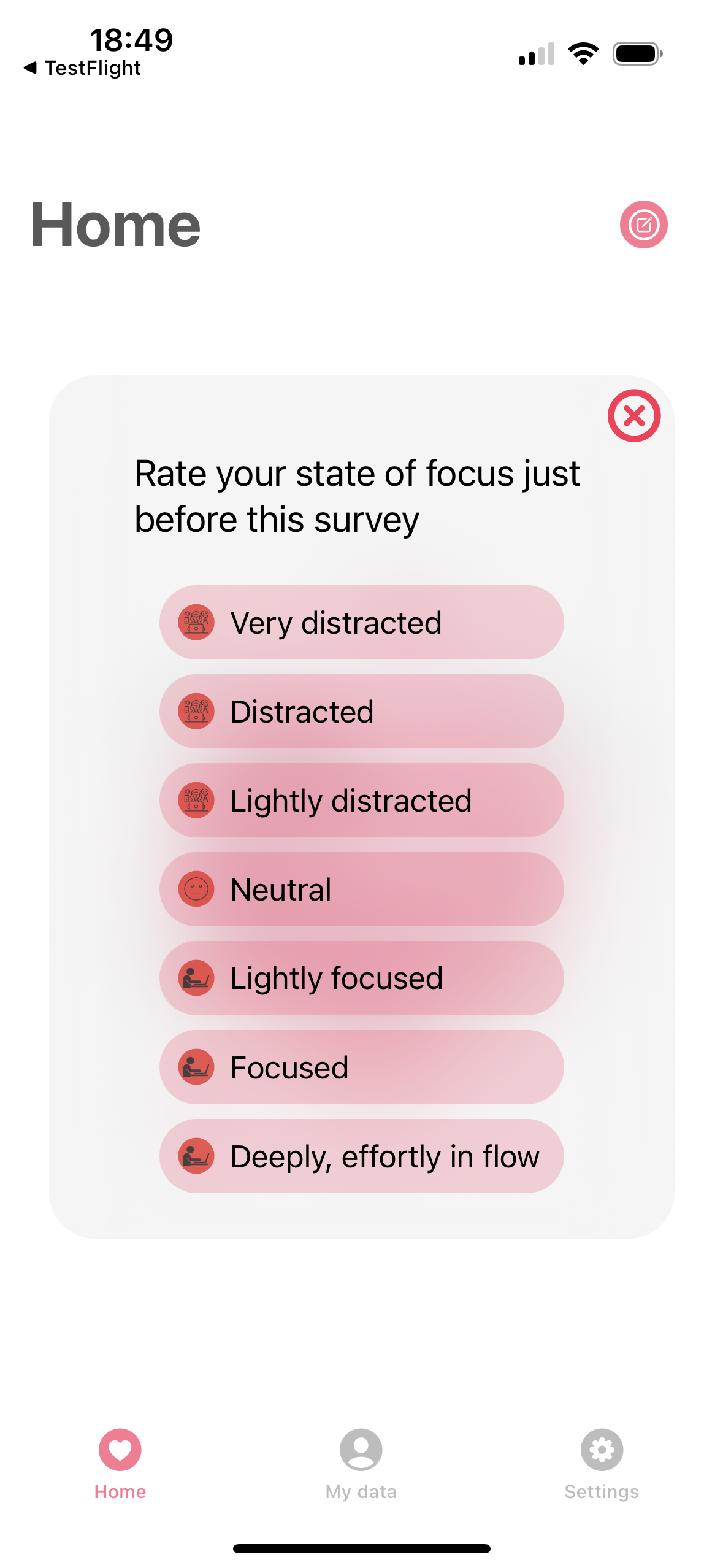The width and height of the screenshot is (723, 1568).
Task: Switch to the My data tab
Action: click(361, 1463)
